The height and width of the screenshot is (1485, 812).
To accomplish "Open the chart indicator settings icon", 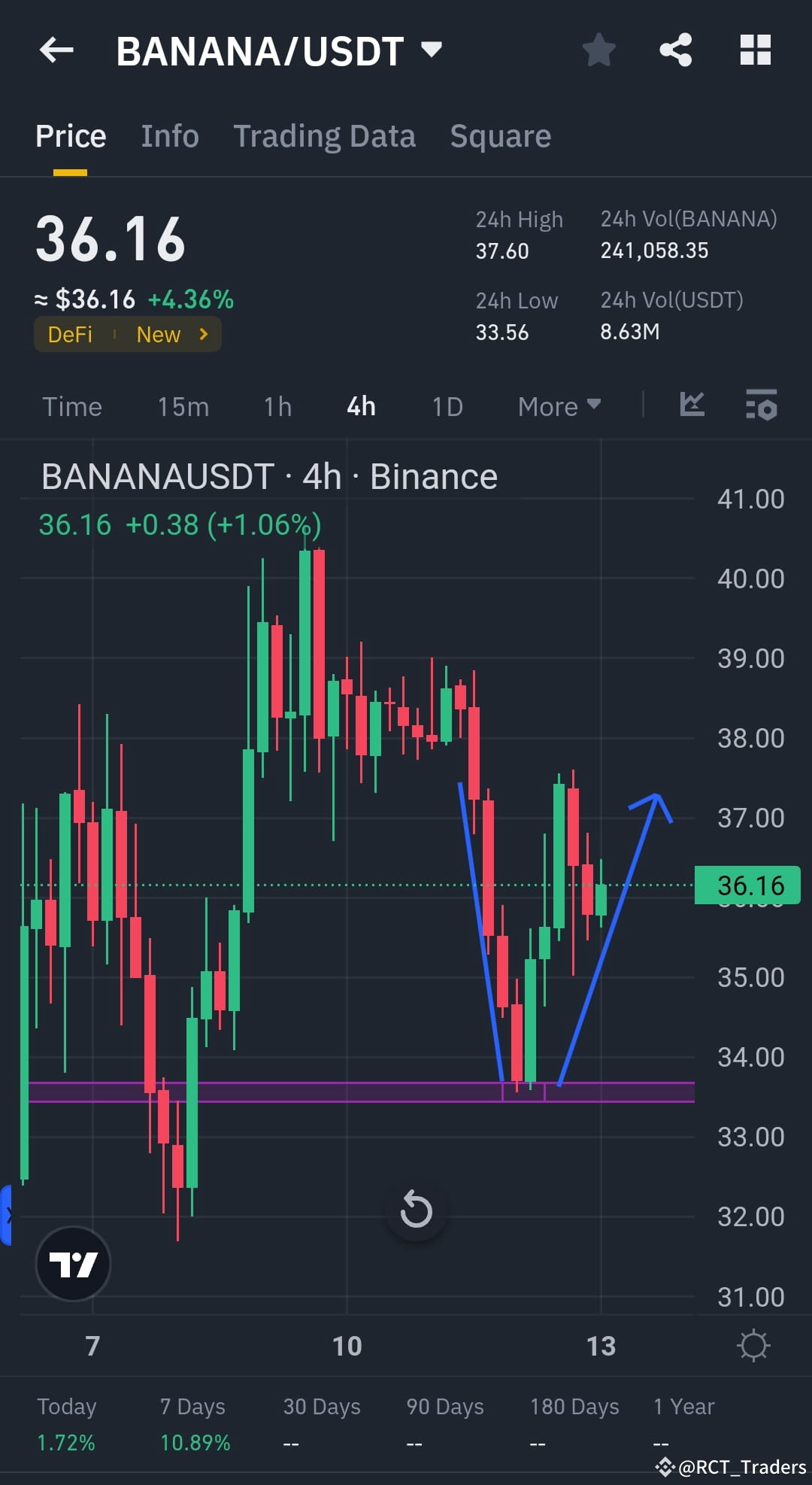I will tap(762, 406).
